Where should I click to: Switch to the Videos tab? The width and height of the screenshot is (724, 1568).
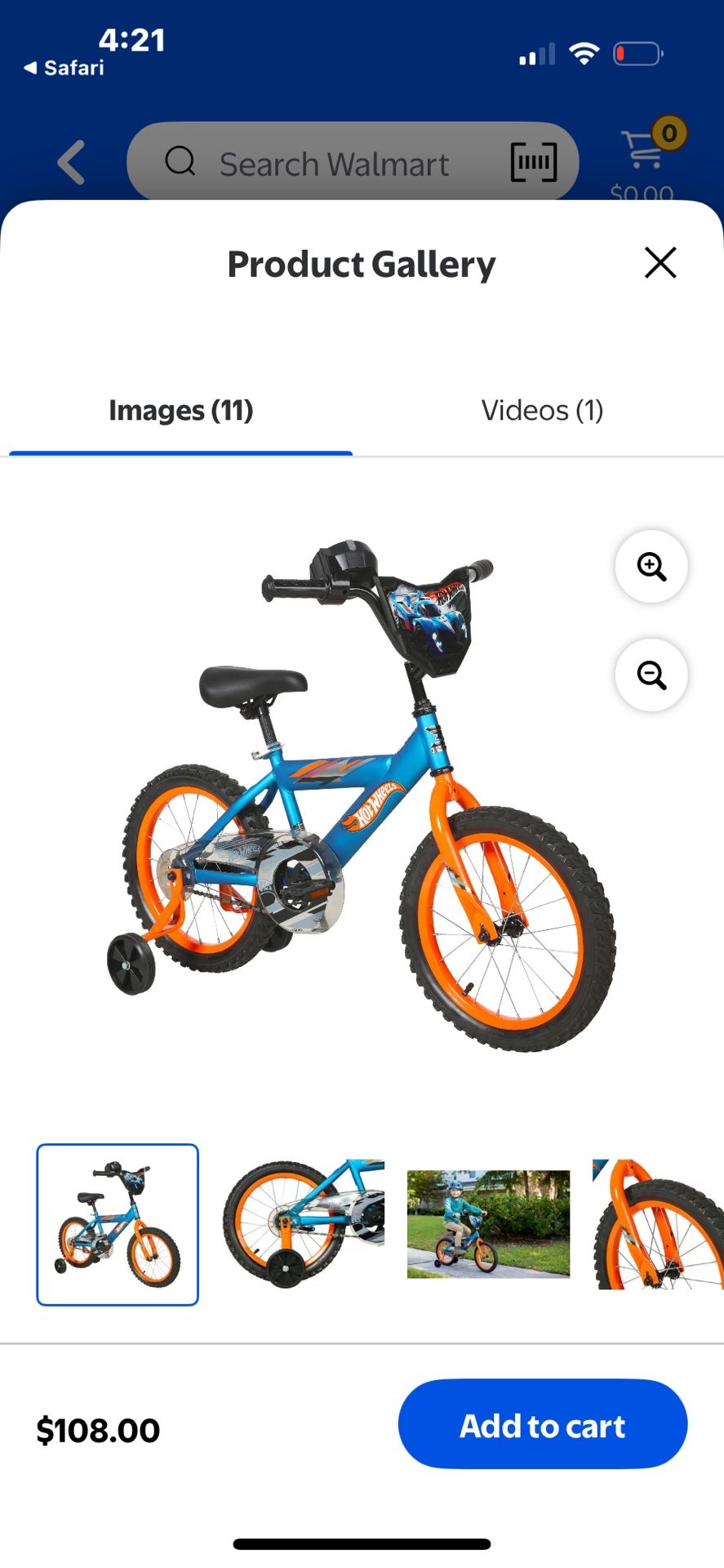coord(541,410)
